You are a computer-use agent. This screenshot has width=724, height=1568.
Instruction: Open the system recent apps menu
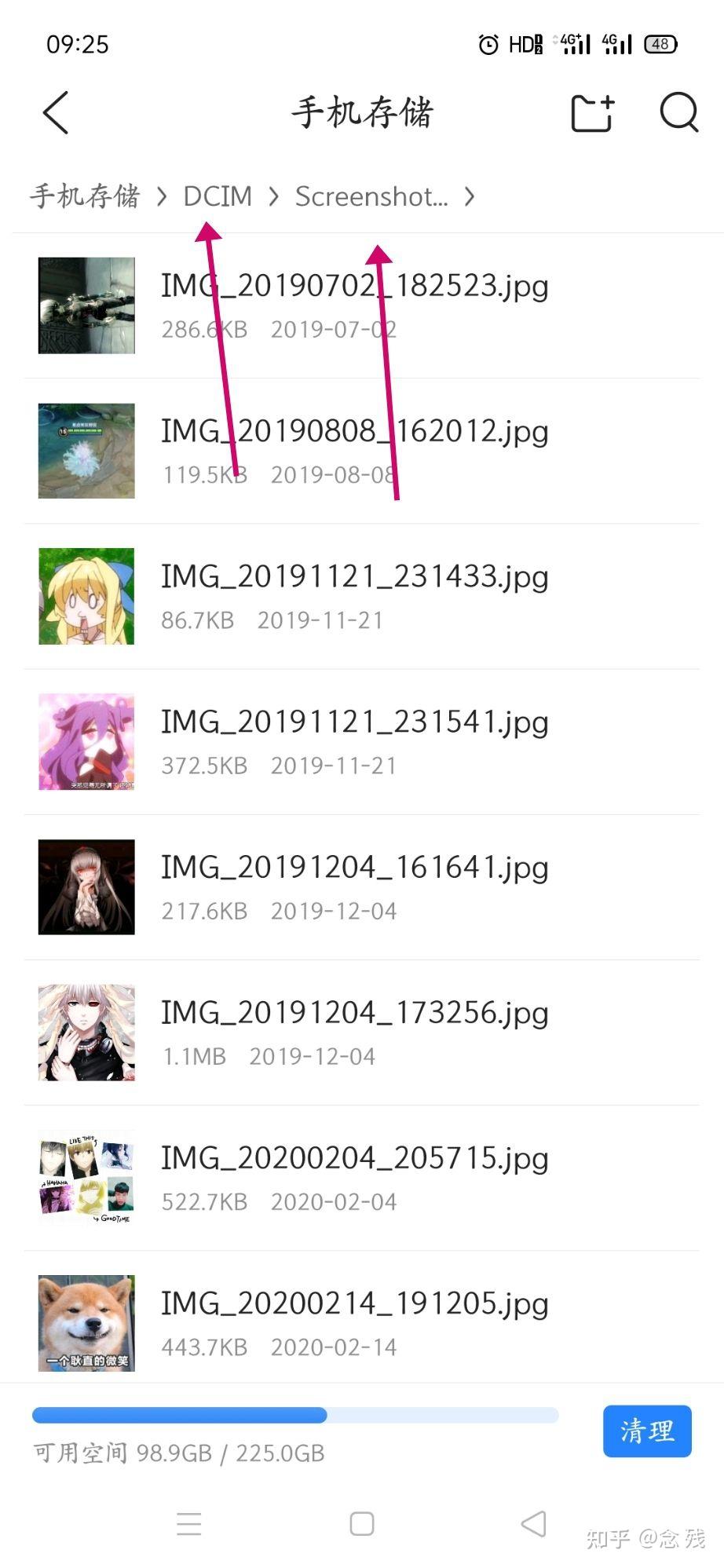pyautogui.click(x=189, y=1524)
